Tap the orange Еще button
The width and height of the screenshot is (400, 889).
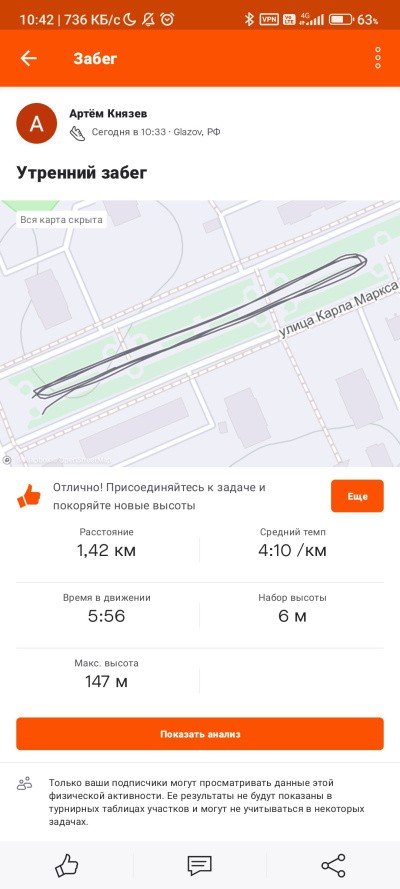[358, 496]
